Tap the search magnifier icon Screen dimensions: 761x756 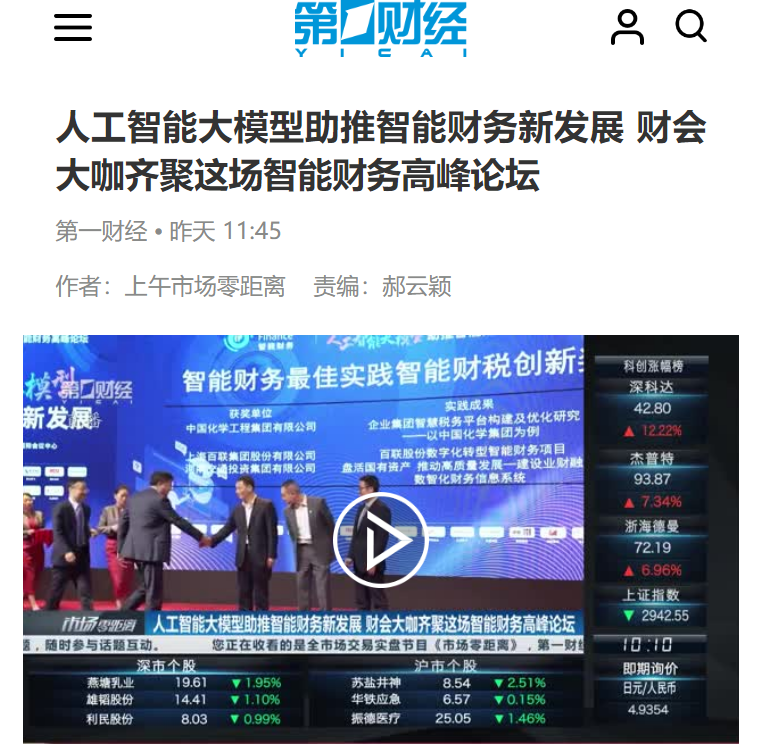coord(691,26)
